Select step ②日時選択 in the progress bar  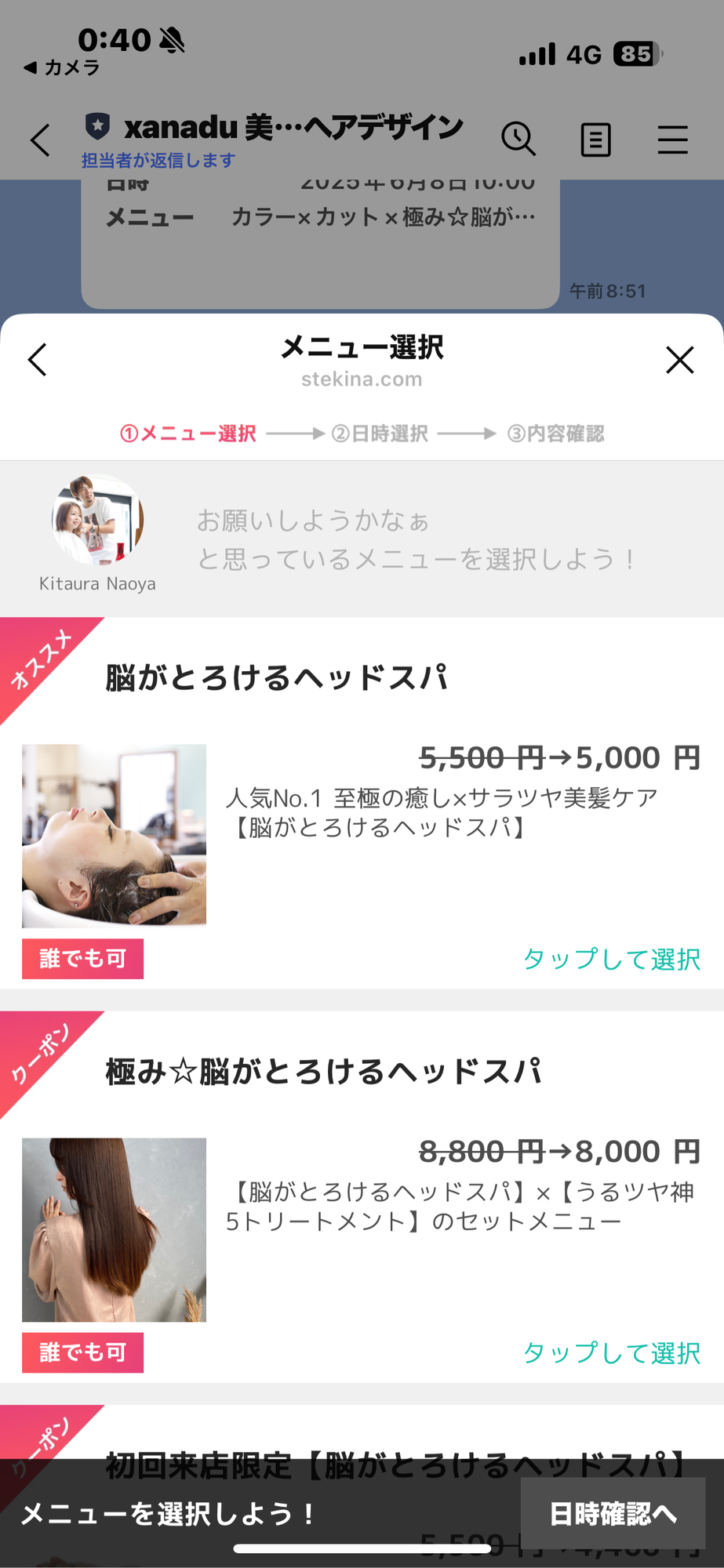tap(380, 434)
